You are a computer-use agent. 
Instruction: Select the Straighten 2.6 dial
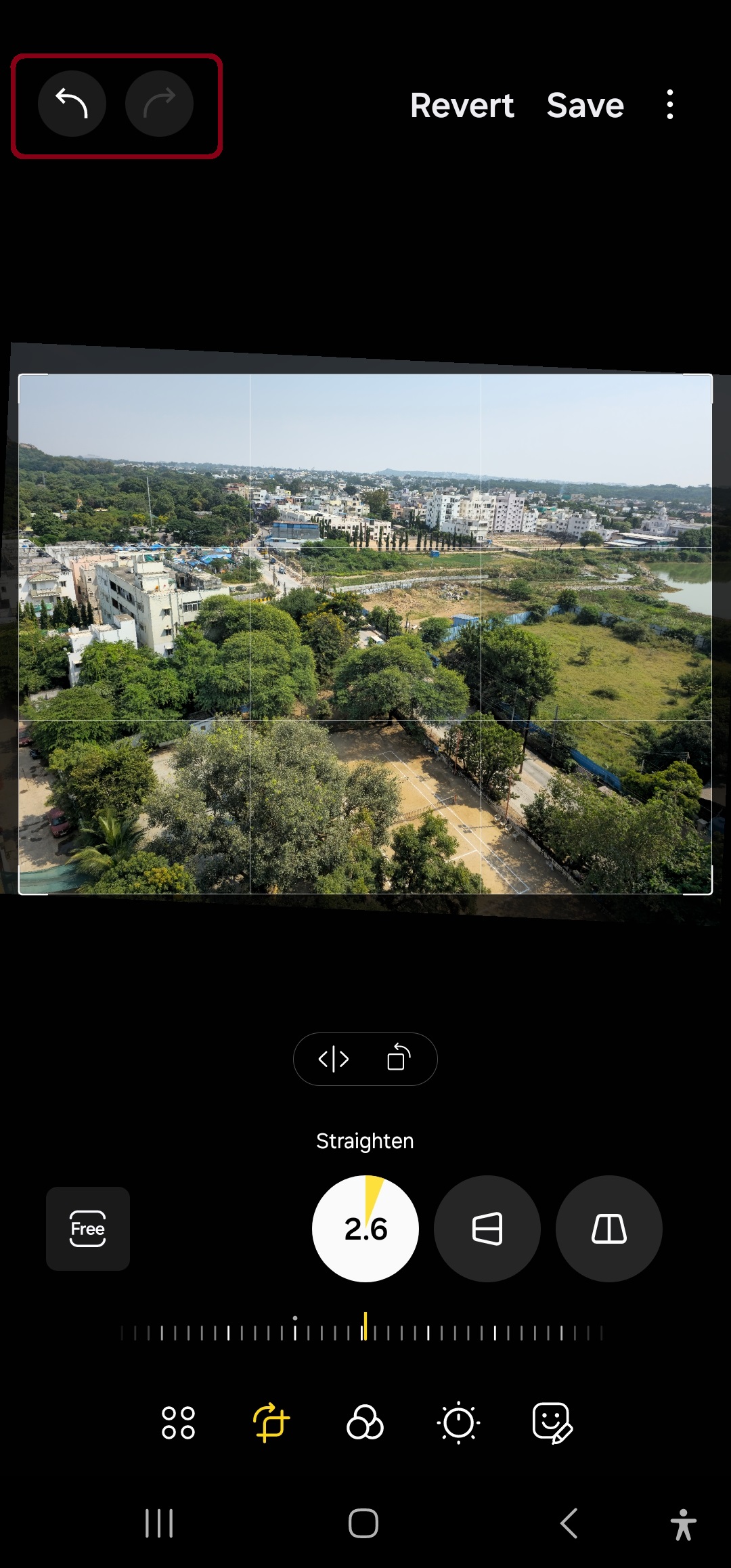coord(365,1229)
